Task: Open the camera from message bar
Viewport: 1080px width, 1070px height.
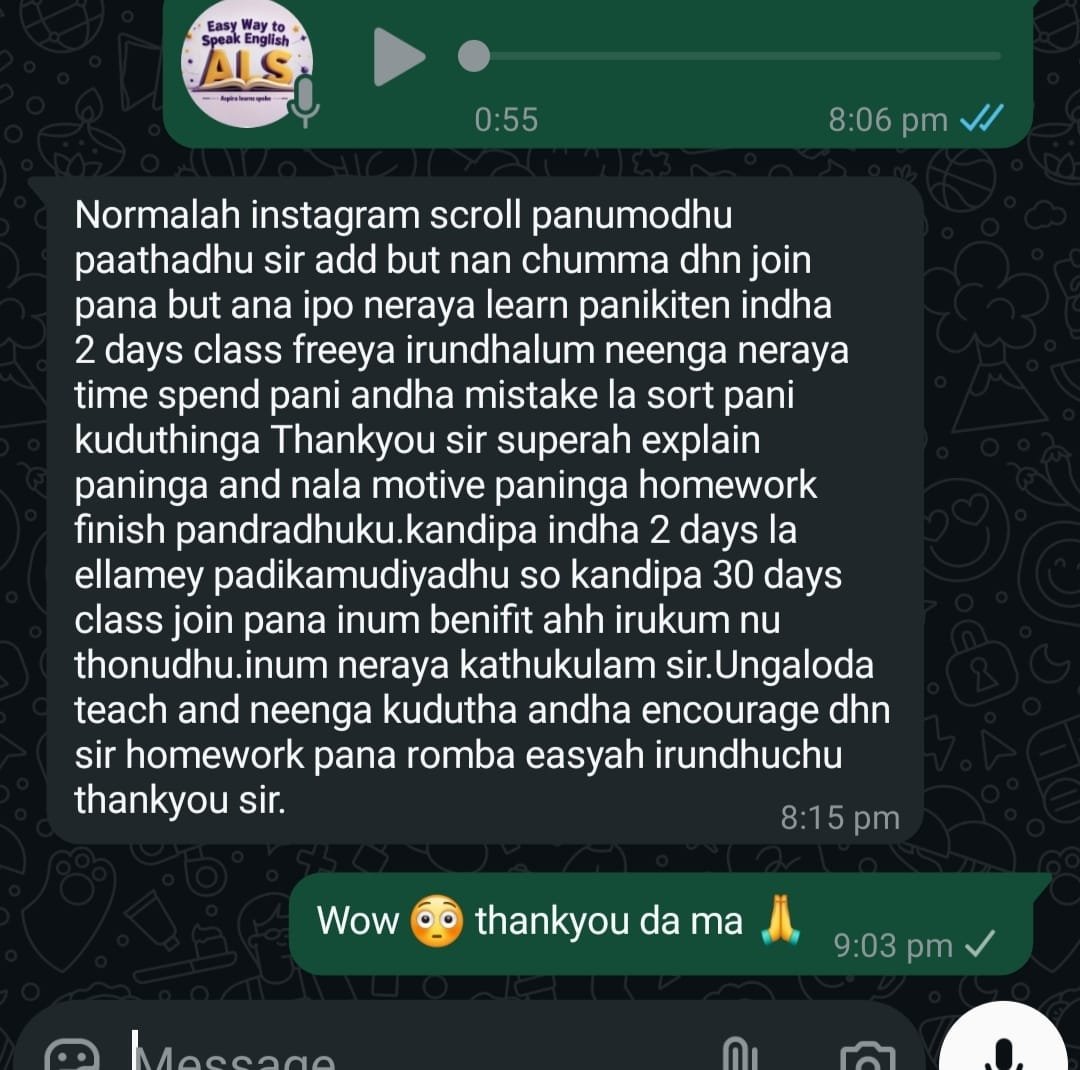Action: [x=867, y=1057]
